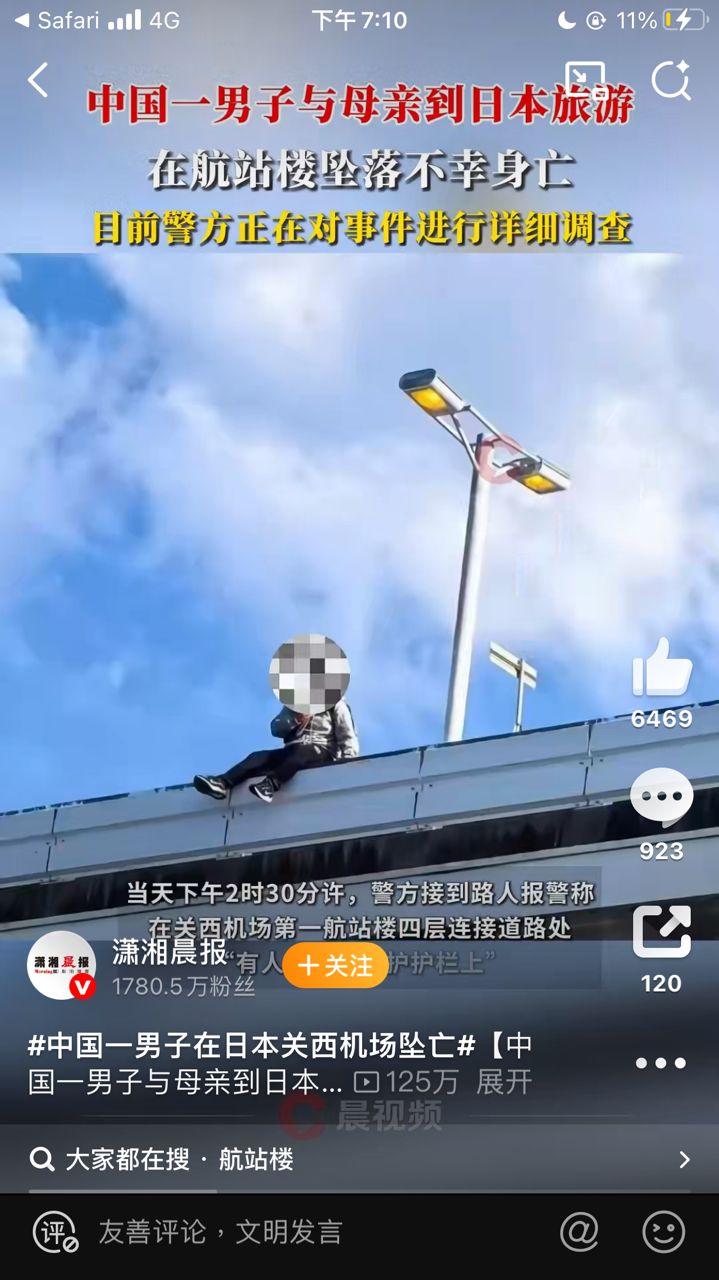This screenshot has width=719, height=1280.
Task: Open the emoji picker
Action: (663, 1232)
